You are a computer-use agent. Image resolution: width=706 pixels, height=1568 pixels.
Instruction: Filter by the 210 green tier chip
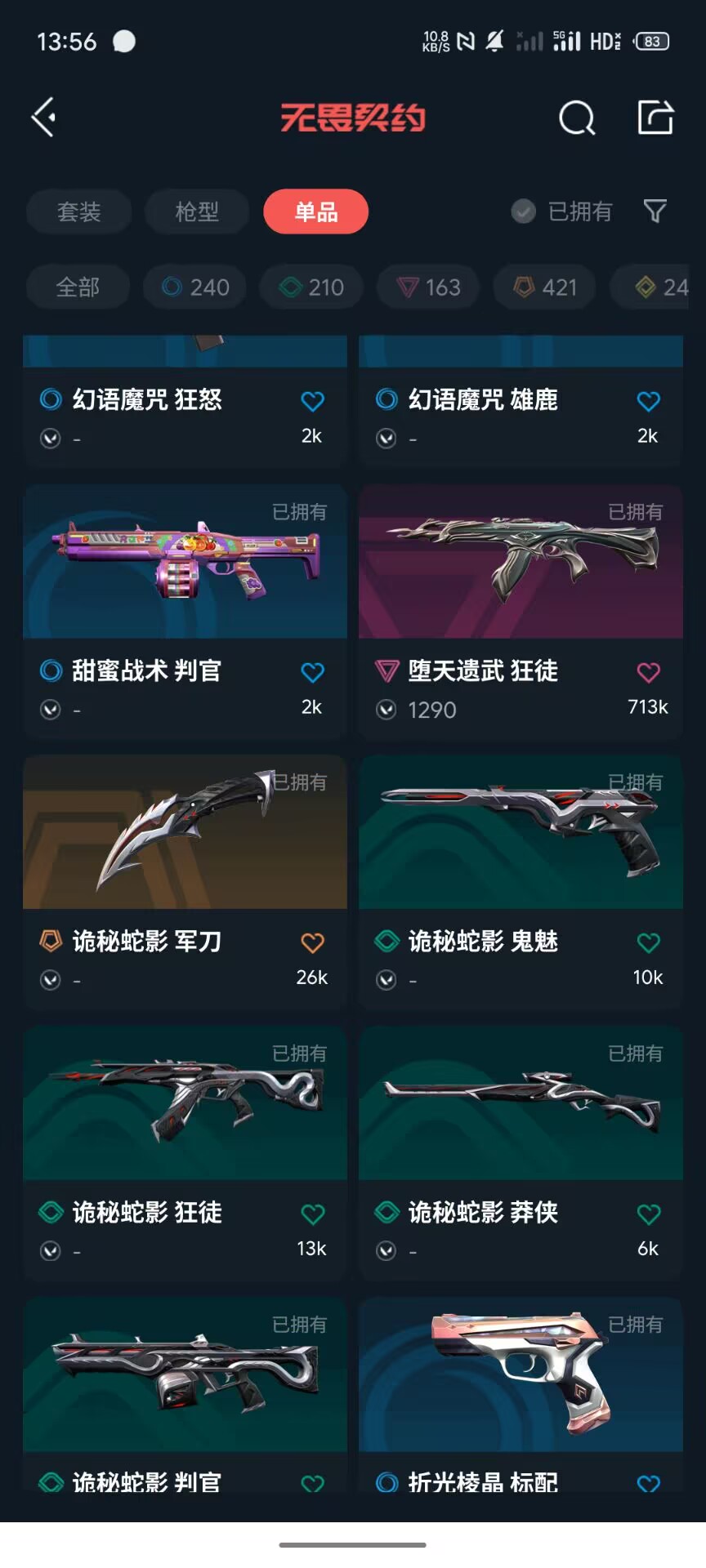tap(311, 287)
